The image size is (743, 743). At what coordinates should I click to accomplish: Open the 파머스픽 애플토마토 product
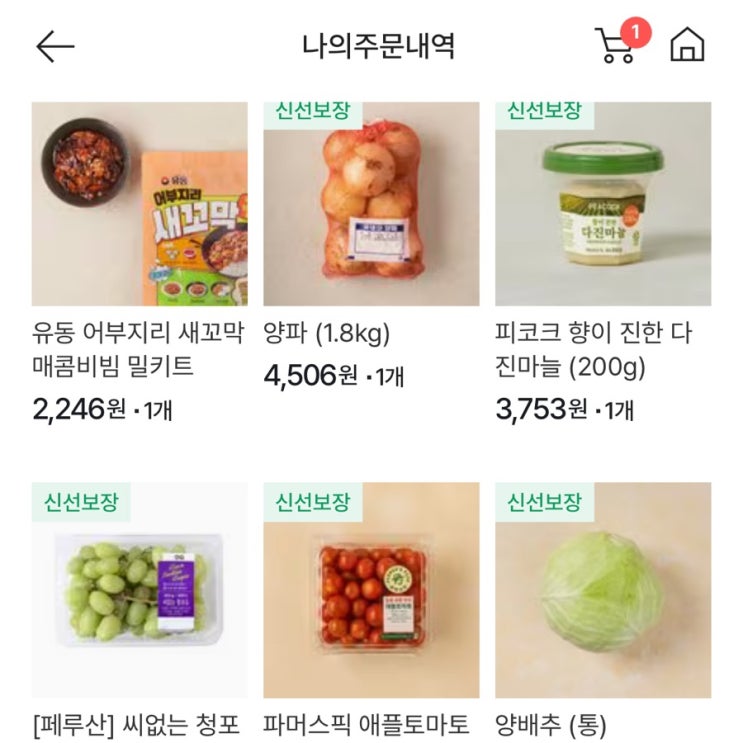tap(371, 590)
